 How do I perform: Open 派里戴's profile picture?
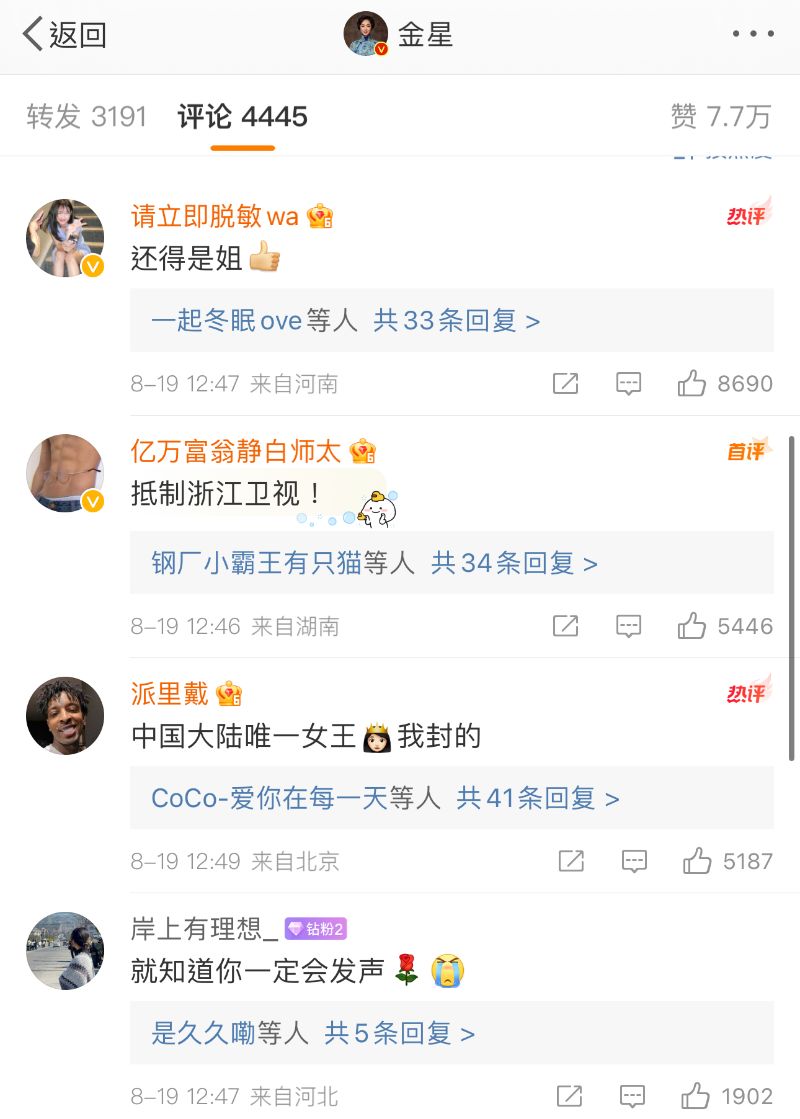coord(65,715)
